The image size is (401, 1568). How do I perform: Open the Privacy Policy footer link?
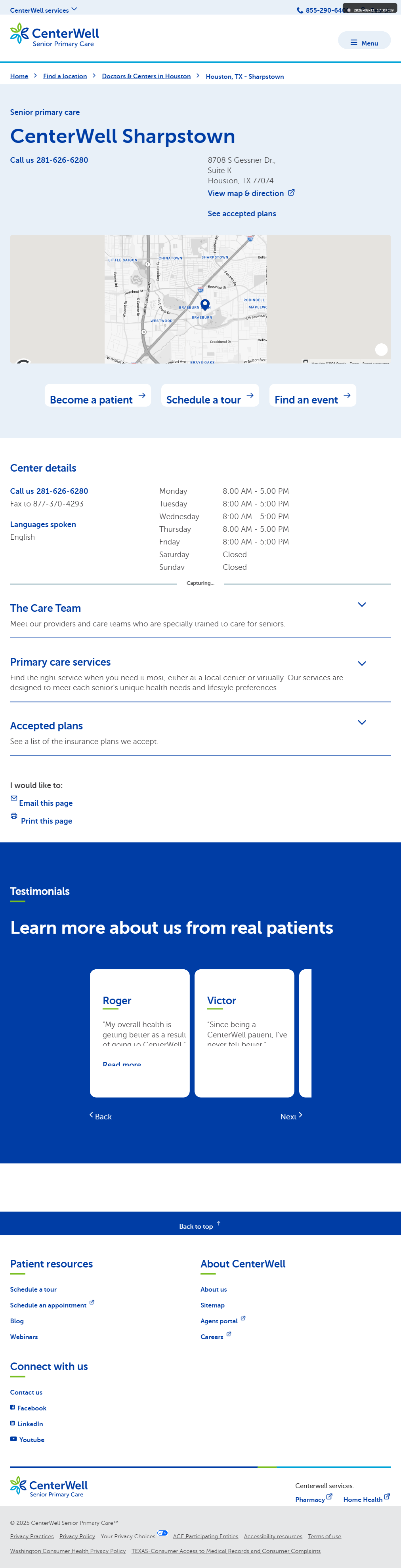point(77,1536)
